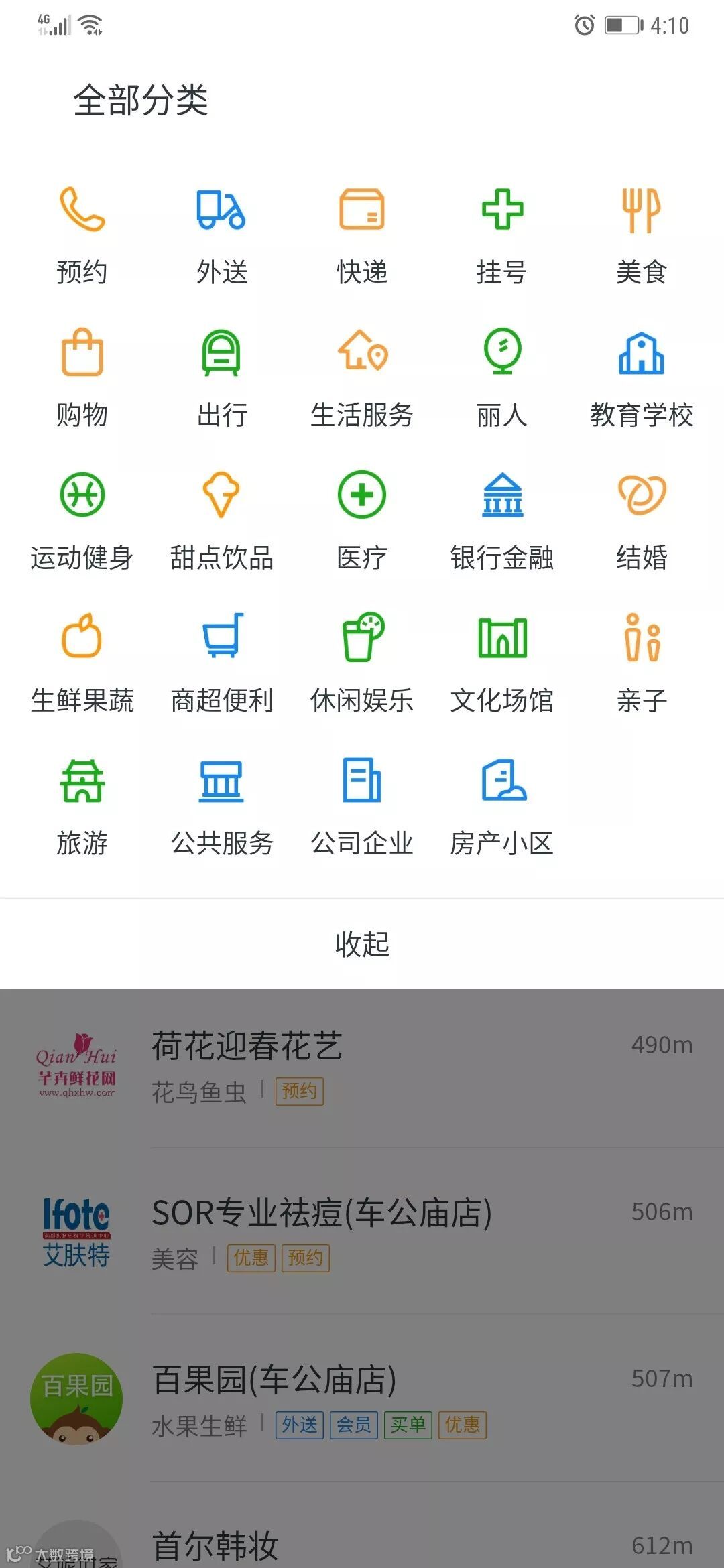The width and height of the screenshot is (724, 1568).
Task: Open the 购物 shopping category
Action: coord(82,377)
